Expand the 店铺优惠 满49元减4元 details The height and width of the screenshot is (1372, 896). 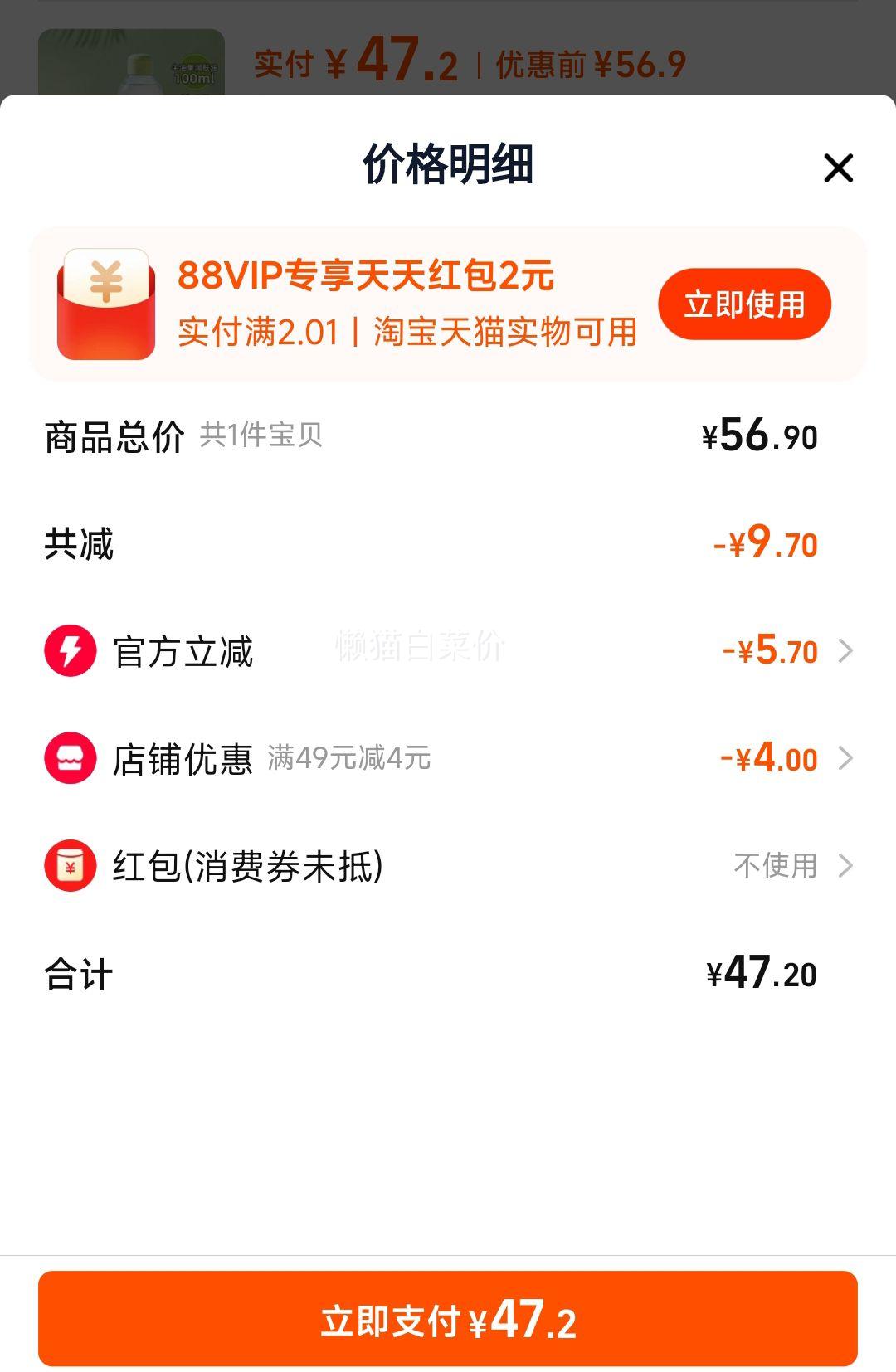pos(847,758)
